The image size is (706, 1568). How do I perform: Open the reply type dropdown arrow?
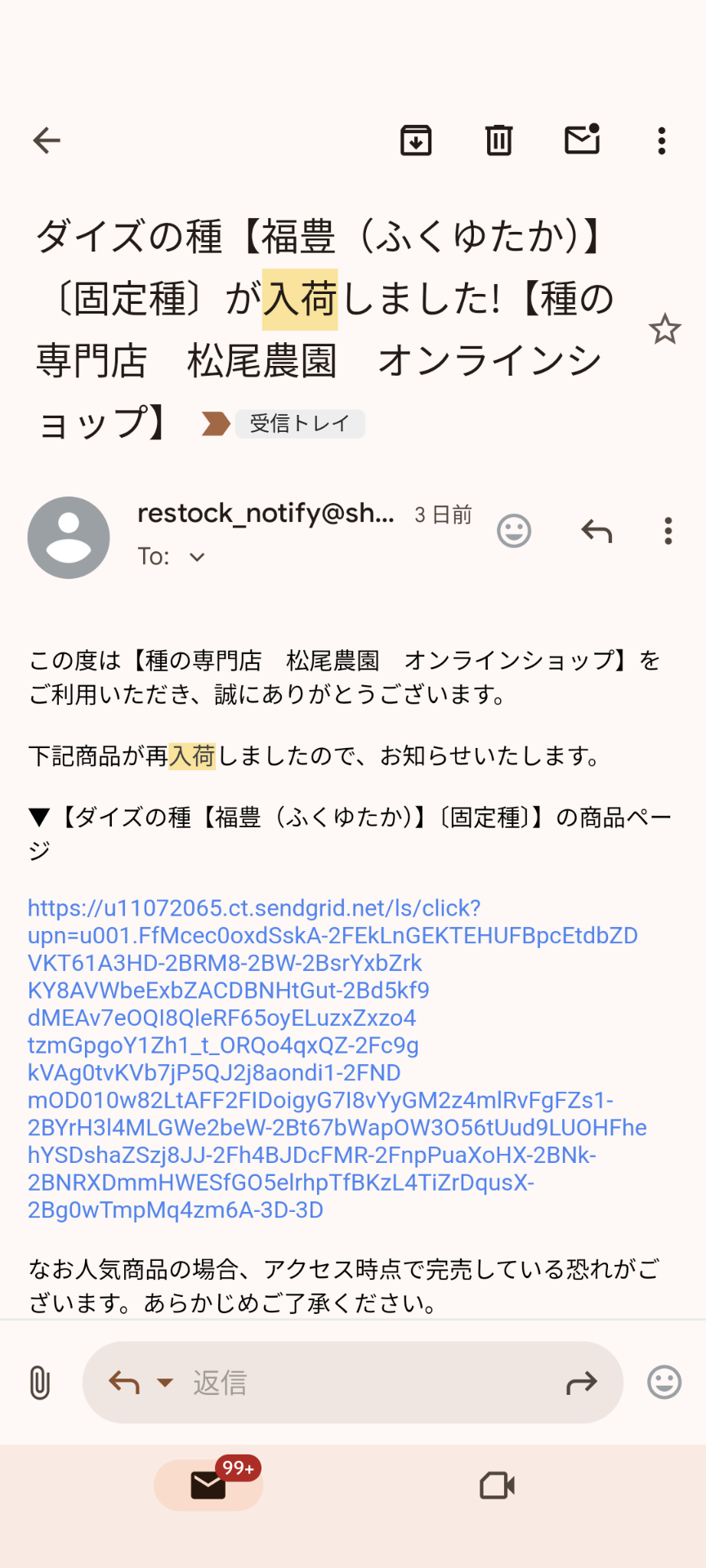[165, 1383]
